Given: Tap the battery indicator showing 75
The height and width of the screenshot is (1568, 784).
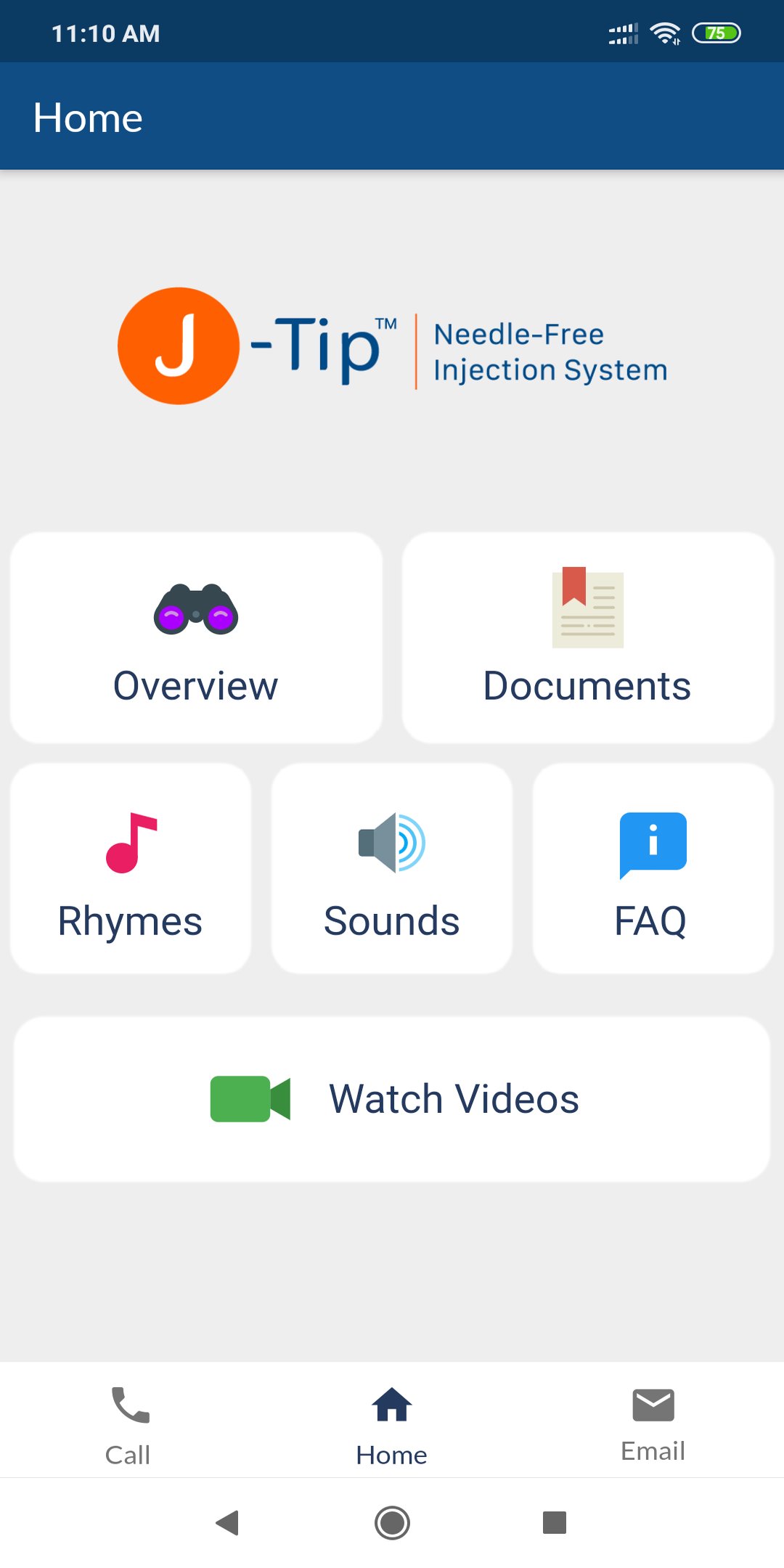Looking at the screenshot, I should tap(716, 32).
